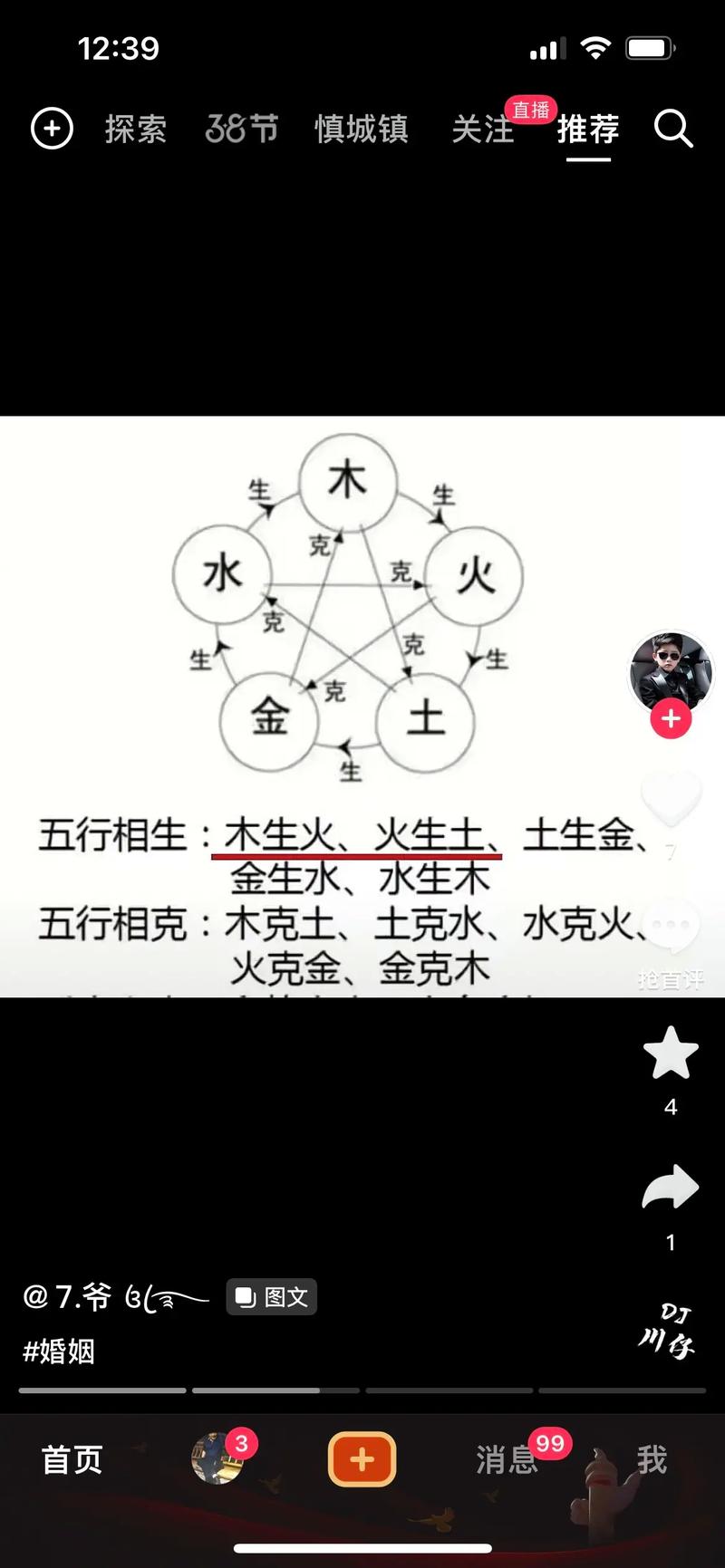The width and height of the screenshot is (725, 1568).
Task: Open the creator's profile avatar
Action: point(670,672)
